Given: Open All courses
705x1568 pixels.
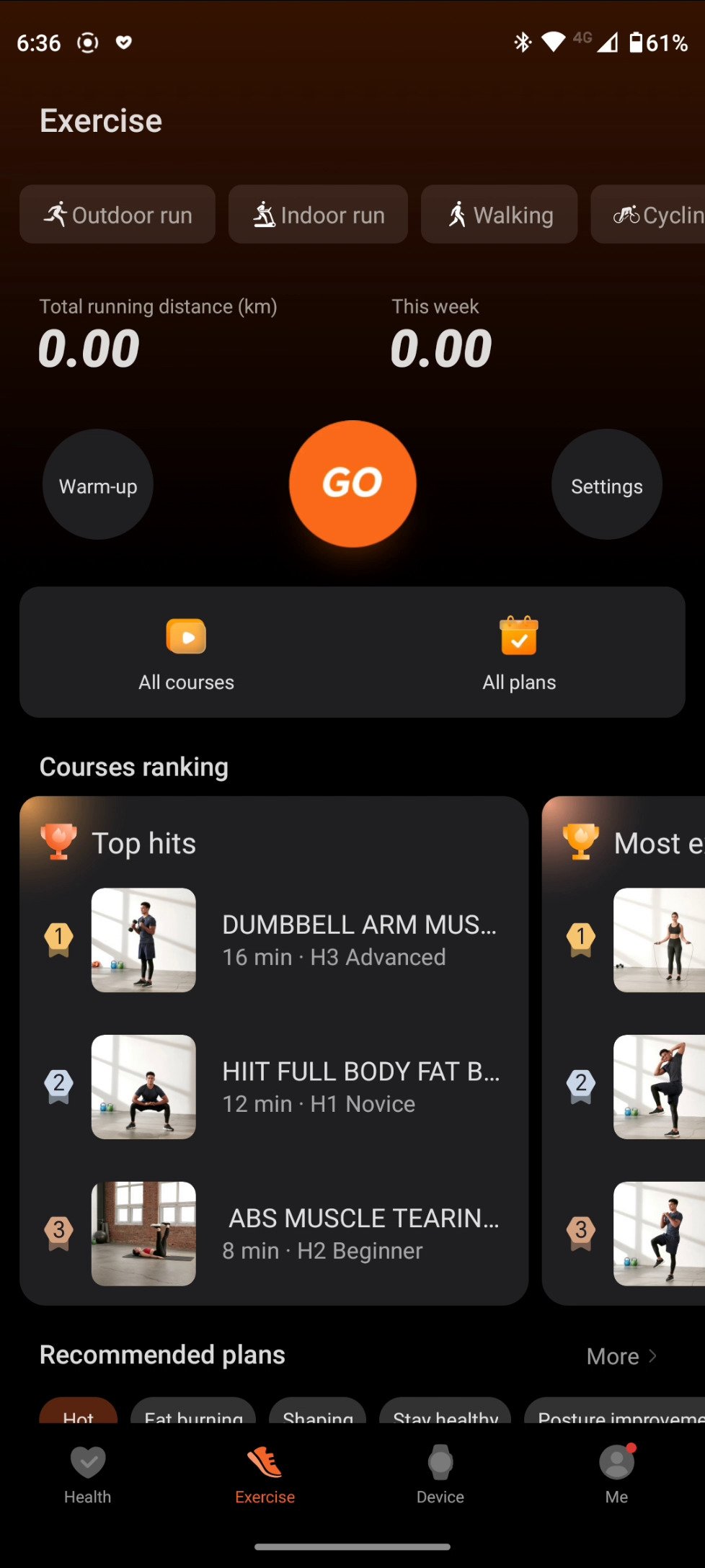Looking at the screenshot, I should 186,653.
